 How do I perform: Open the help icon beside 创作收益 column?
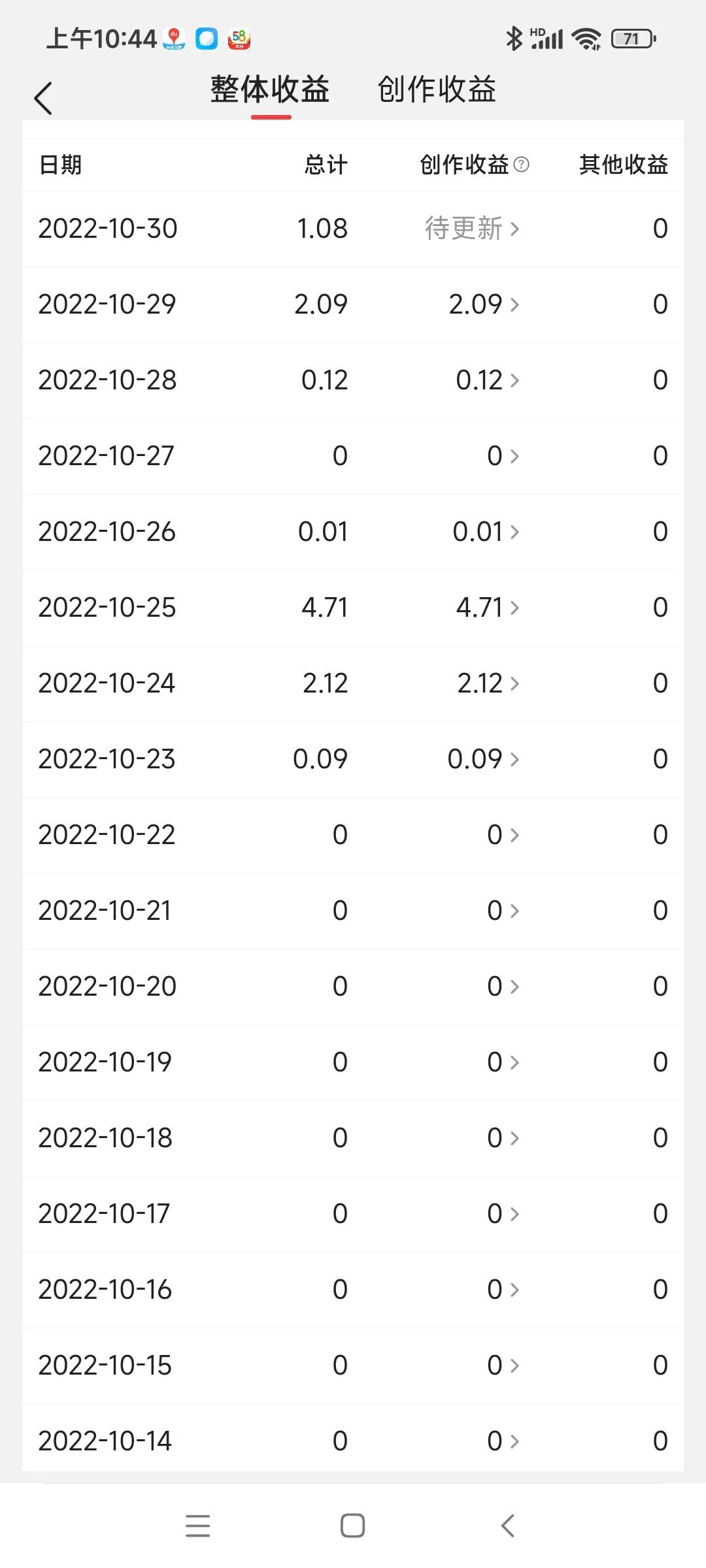click(522, 165)
